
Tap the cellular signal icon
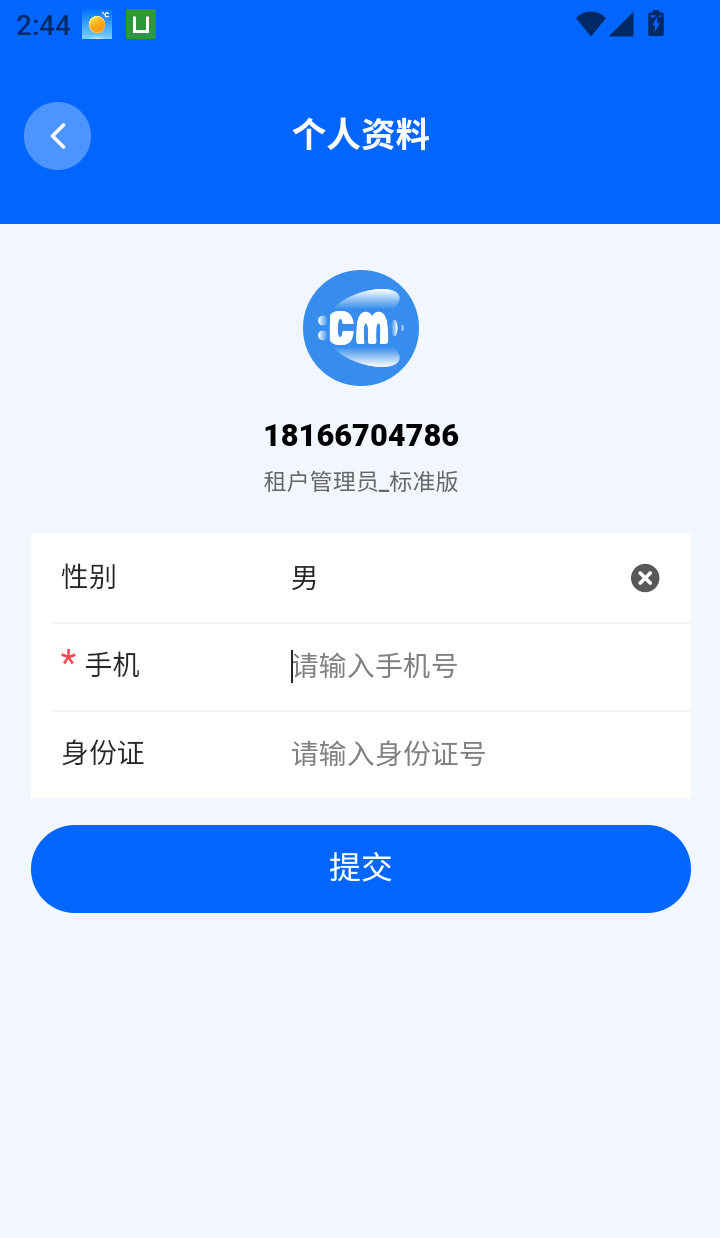(x=620, y=24)
